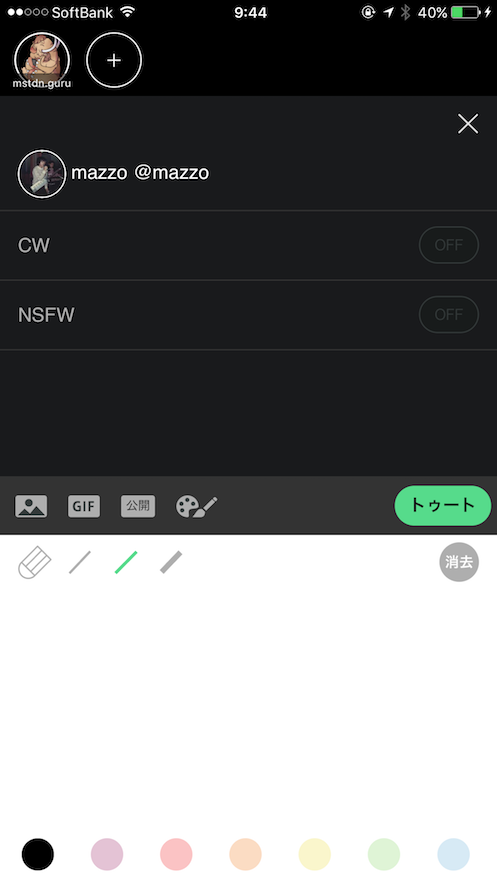Image resolution: width=497 pixels, height=883 pixels.
Task: Add a new account with plus button
Action: pos(114,60)
